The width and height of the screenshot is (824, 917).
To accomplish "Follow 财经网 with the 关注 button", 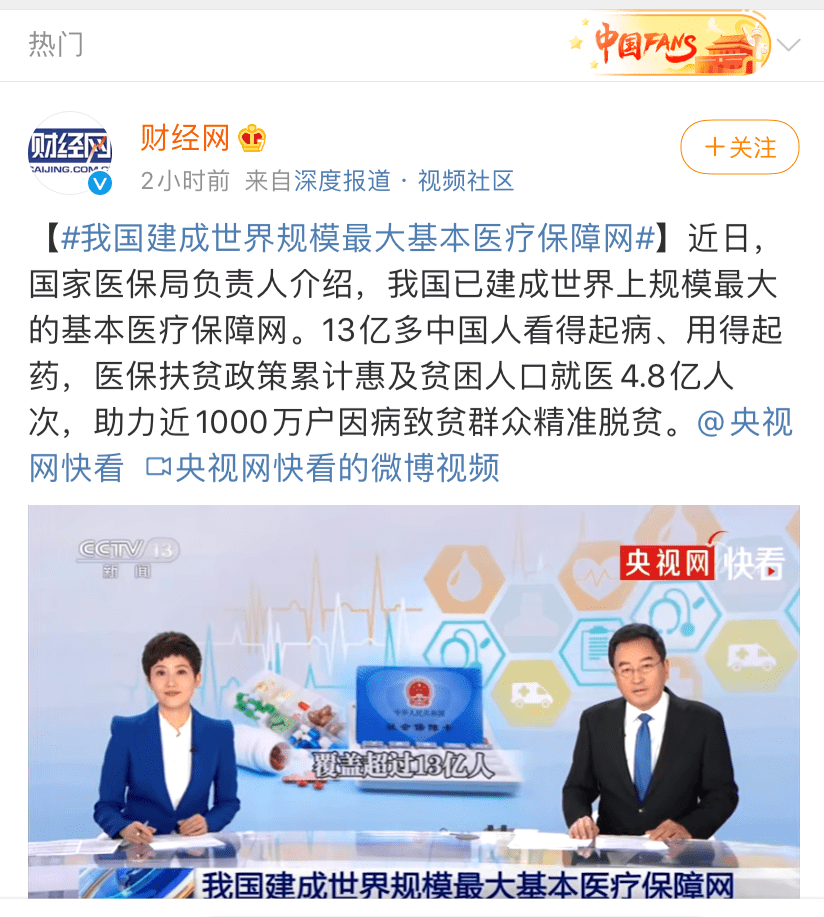I will coord(740,148).
